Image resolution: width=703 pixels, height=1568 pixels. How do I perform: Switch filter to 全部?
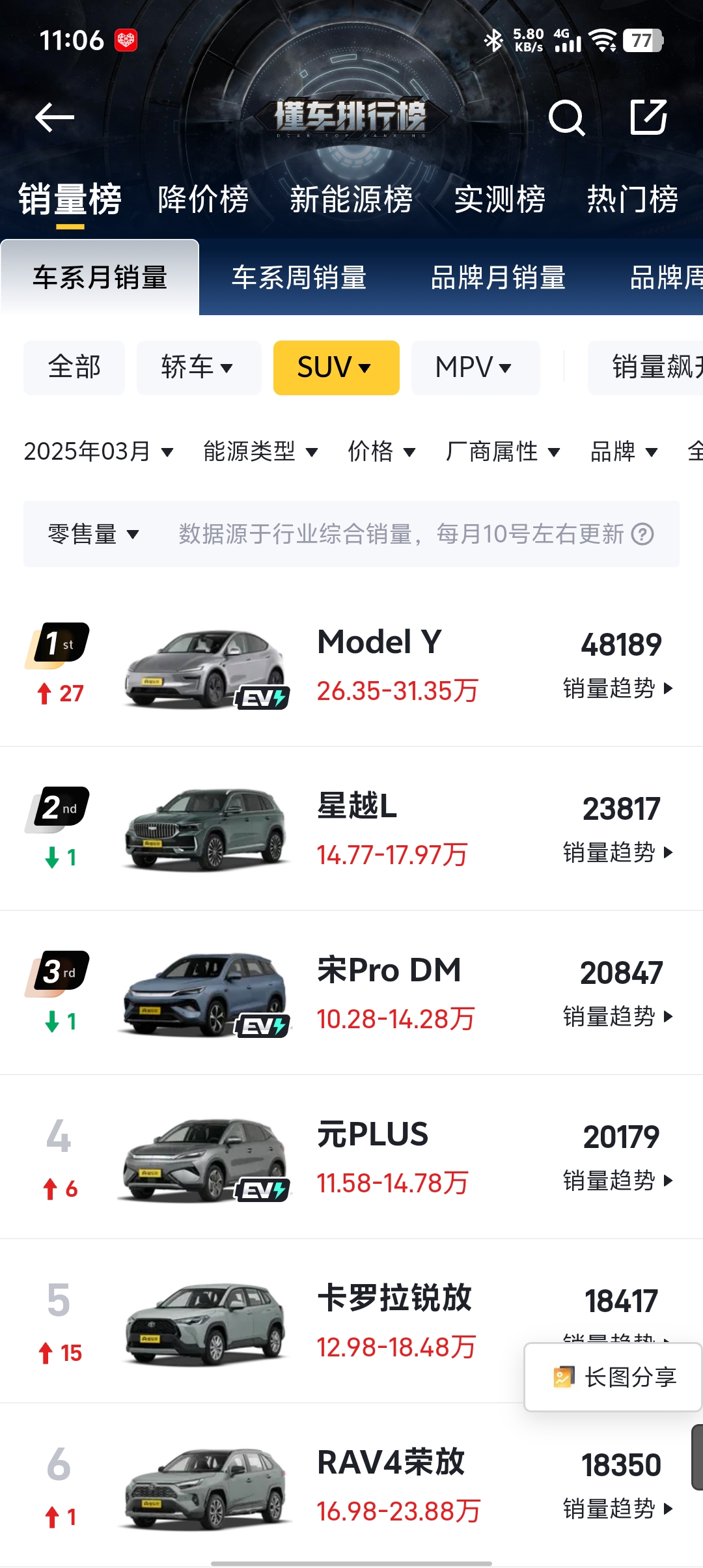[x=74, y=367]
